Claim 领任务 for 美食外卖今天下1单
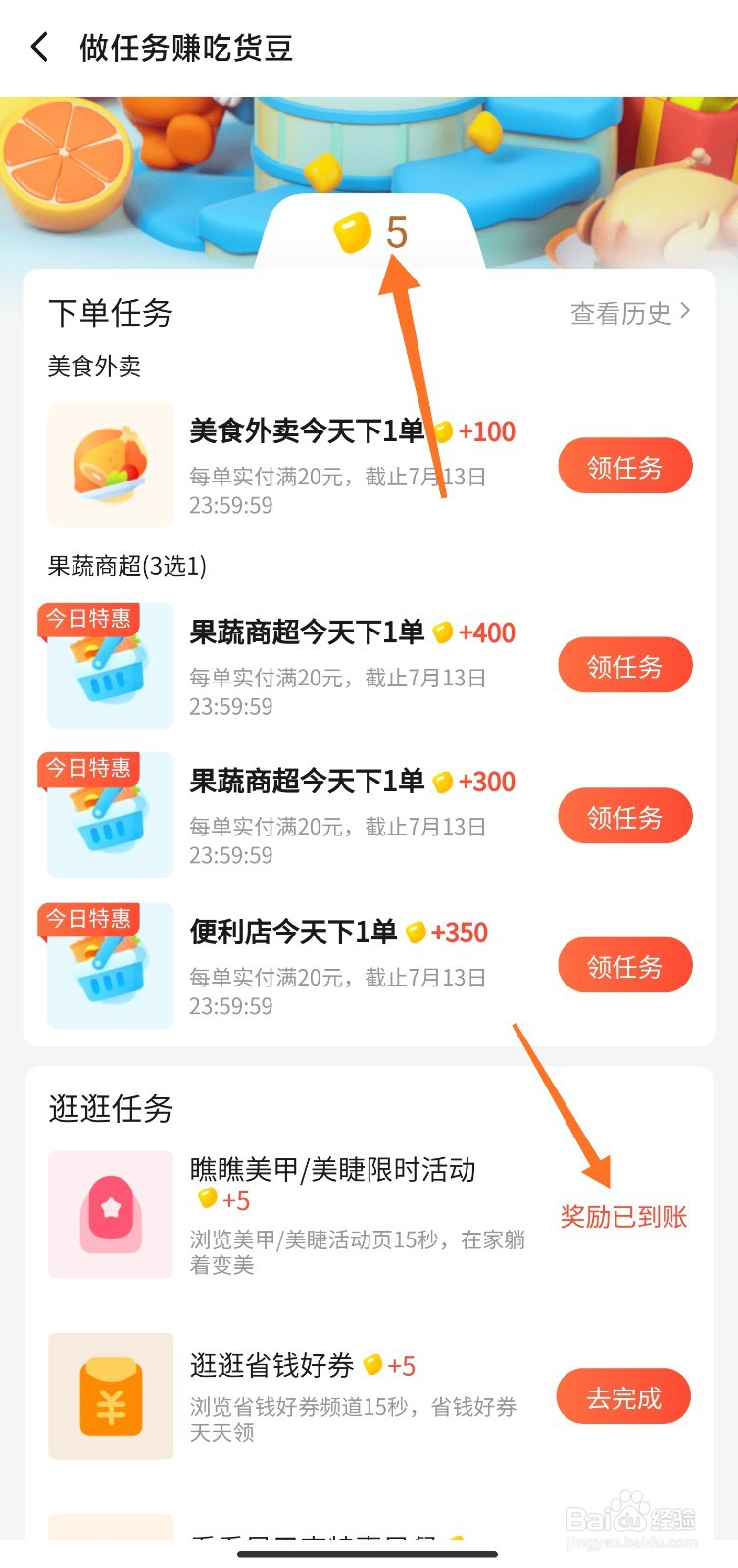Screen dimensions: 738x1568 pos(624,465)
